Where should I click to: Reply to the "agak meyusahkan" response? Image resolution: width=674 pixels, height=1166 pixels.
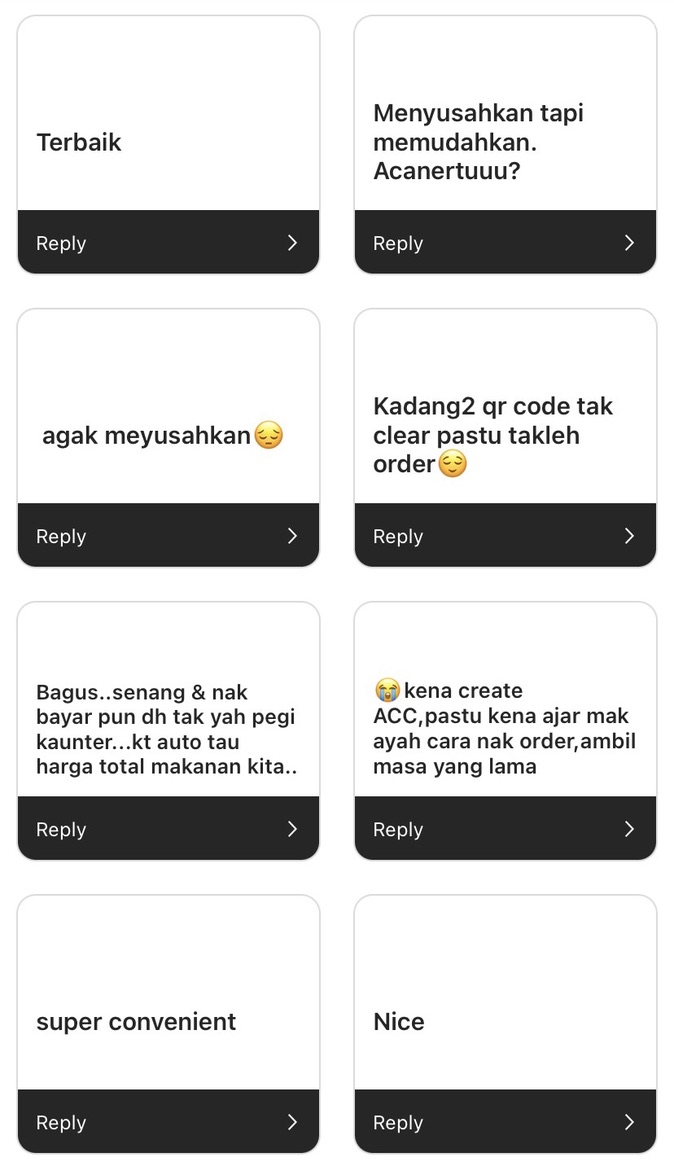click(168, 536)
